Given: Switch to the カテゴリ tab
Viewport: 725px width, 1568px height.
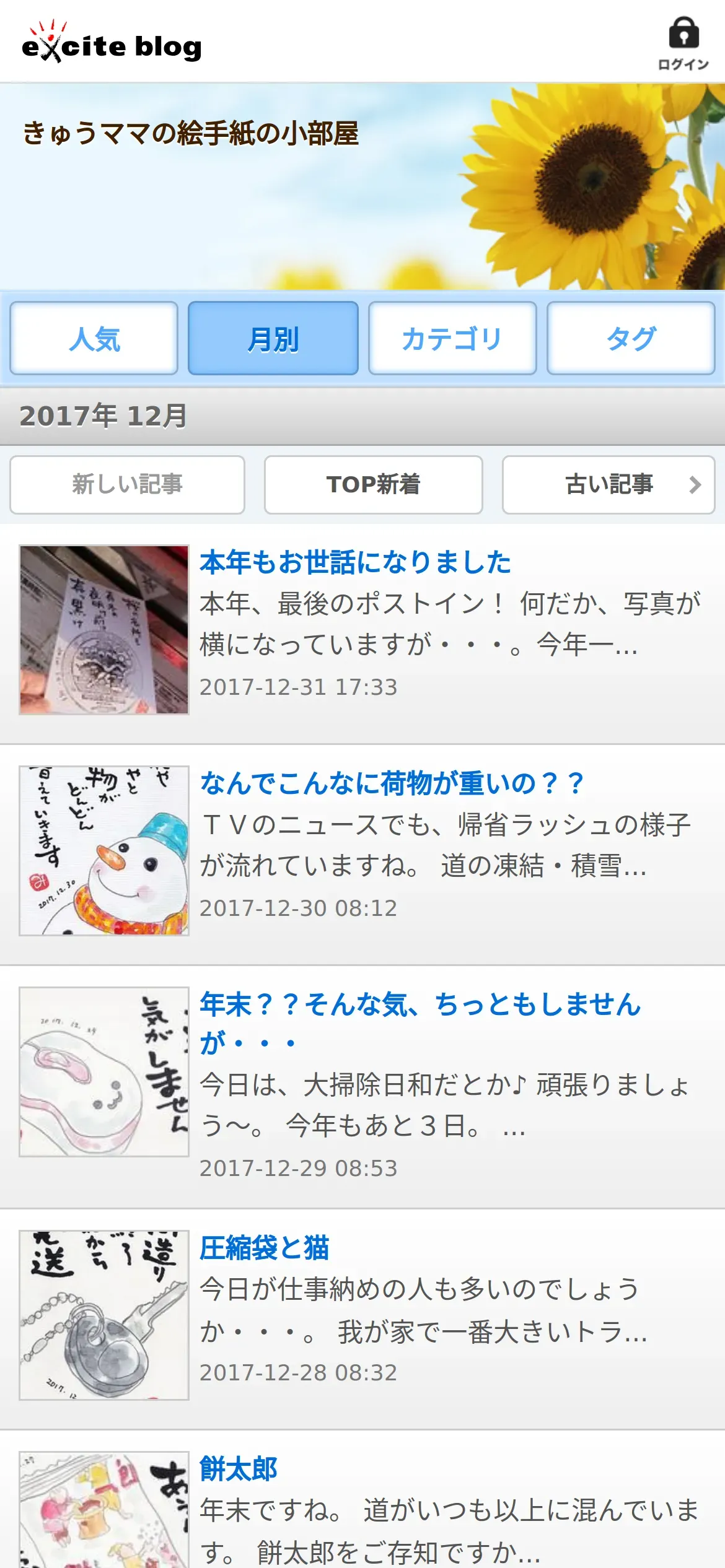Looking at the screenshot, I should 452,338.
